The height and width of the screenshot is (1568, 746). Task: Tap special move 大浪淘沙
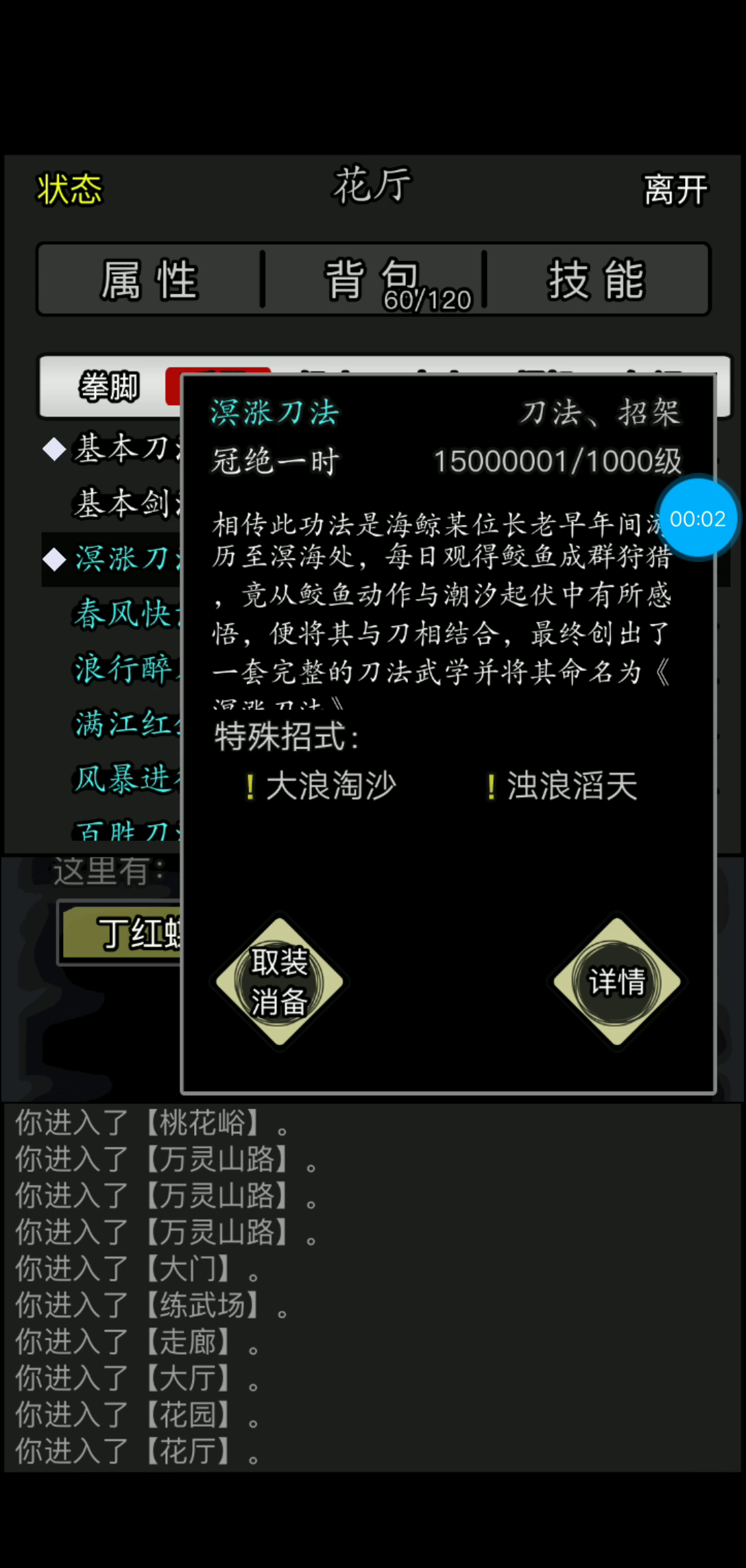pyautogui.click(x=322, y=785)
